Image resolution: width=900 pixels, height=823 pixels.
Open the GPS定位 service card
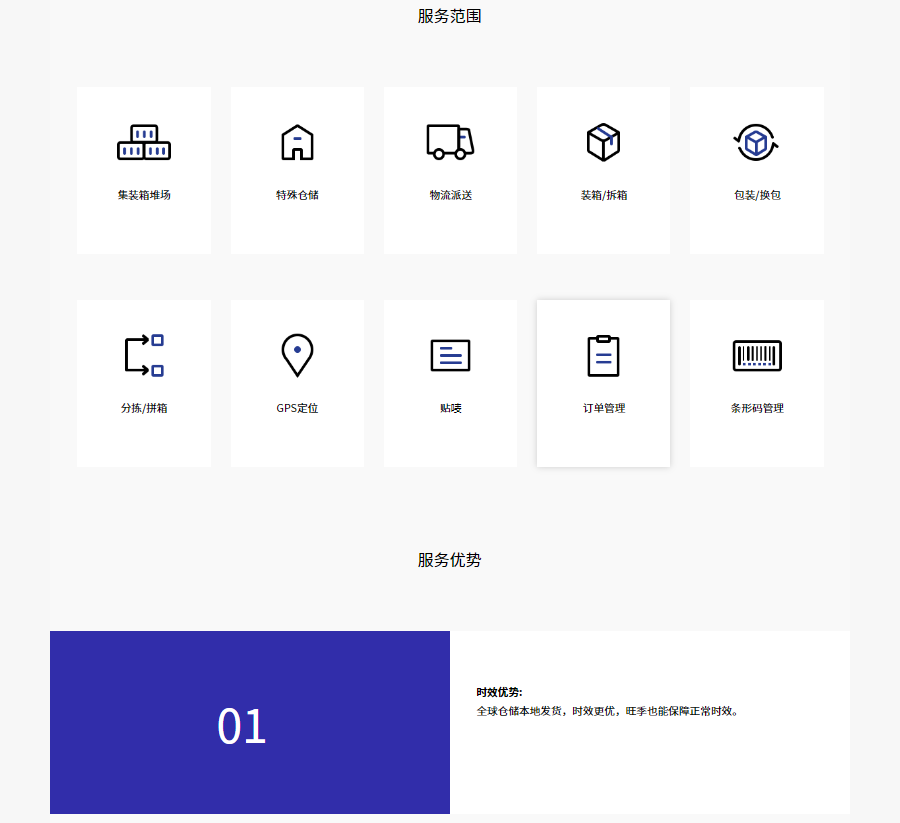click(x=297, y=383)
